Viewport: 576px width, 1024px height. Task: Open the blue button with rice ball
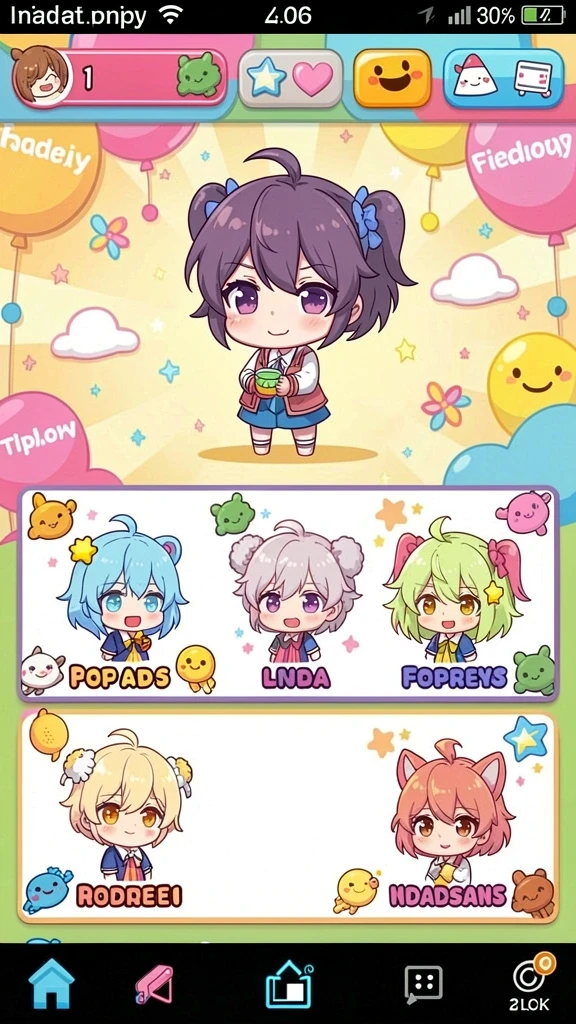[504, 78]
